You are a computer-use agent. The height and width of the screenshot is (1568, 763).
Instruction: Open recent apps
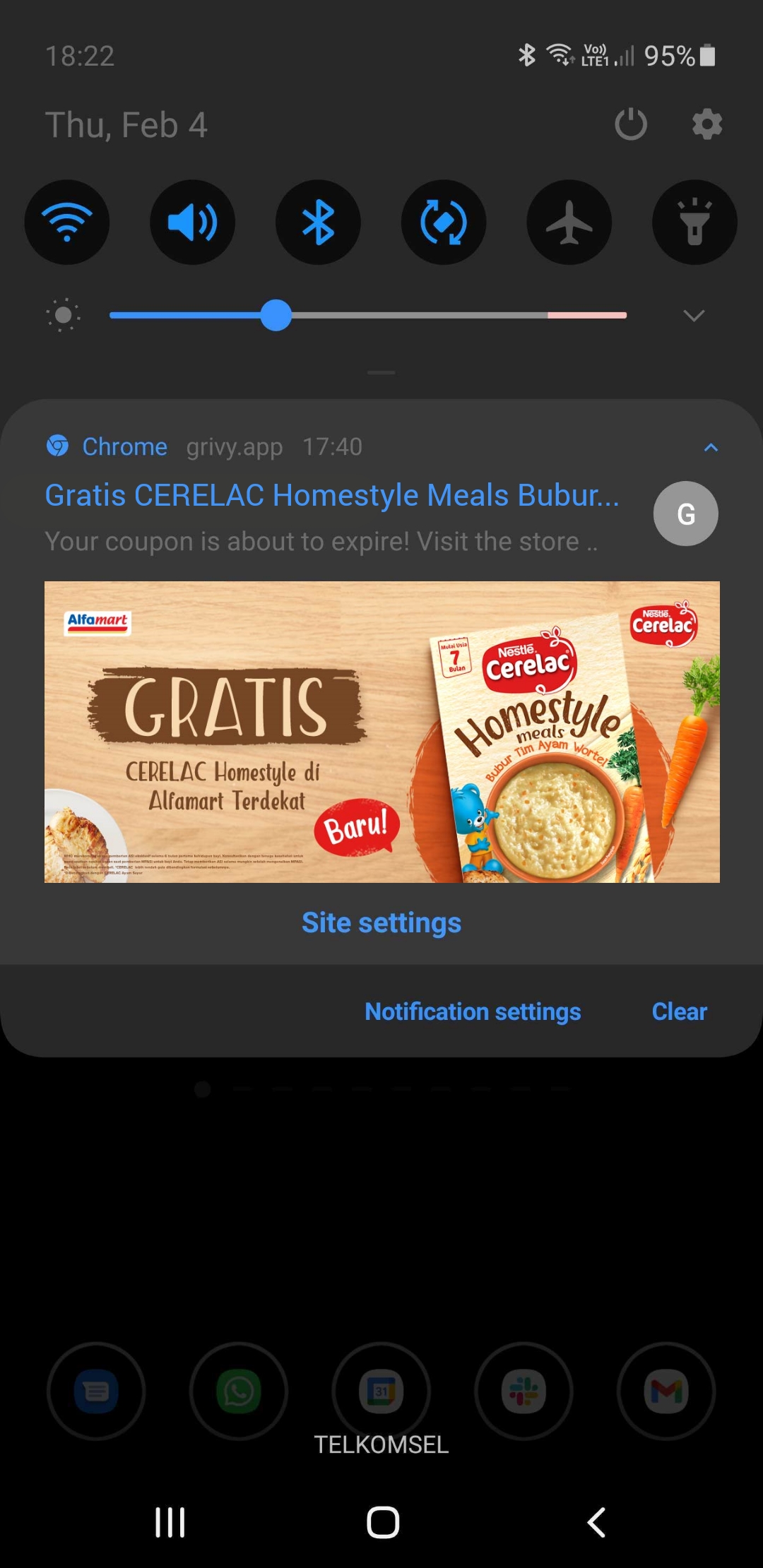point(170,1522)
